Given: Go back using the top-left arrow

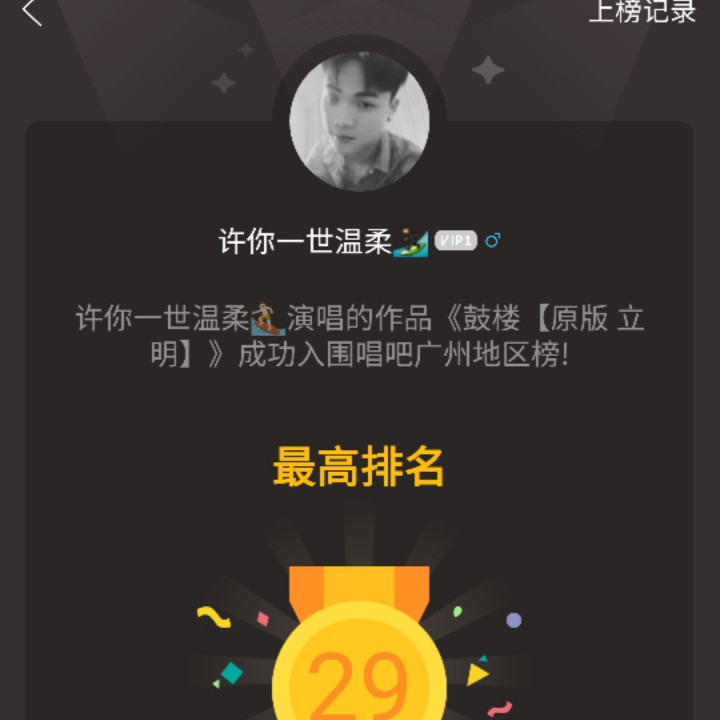Looking at the screenshot, I should click(32, 12).
